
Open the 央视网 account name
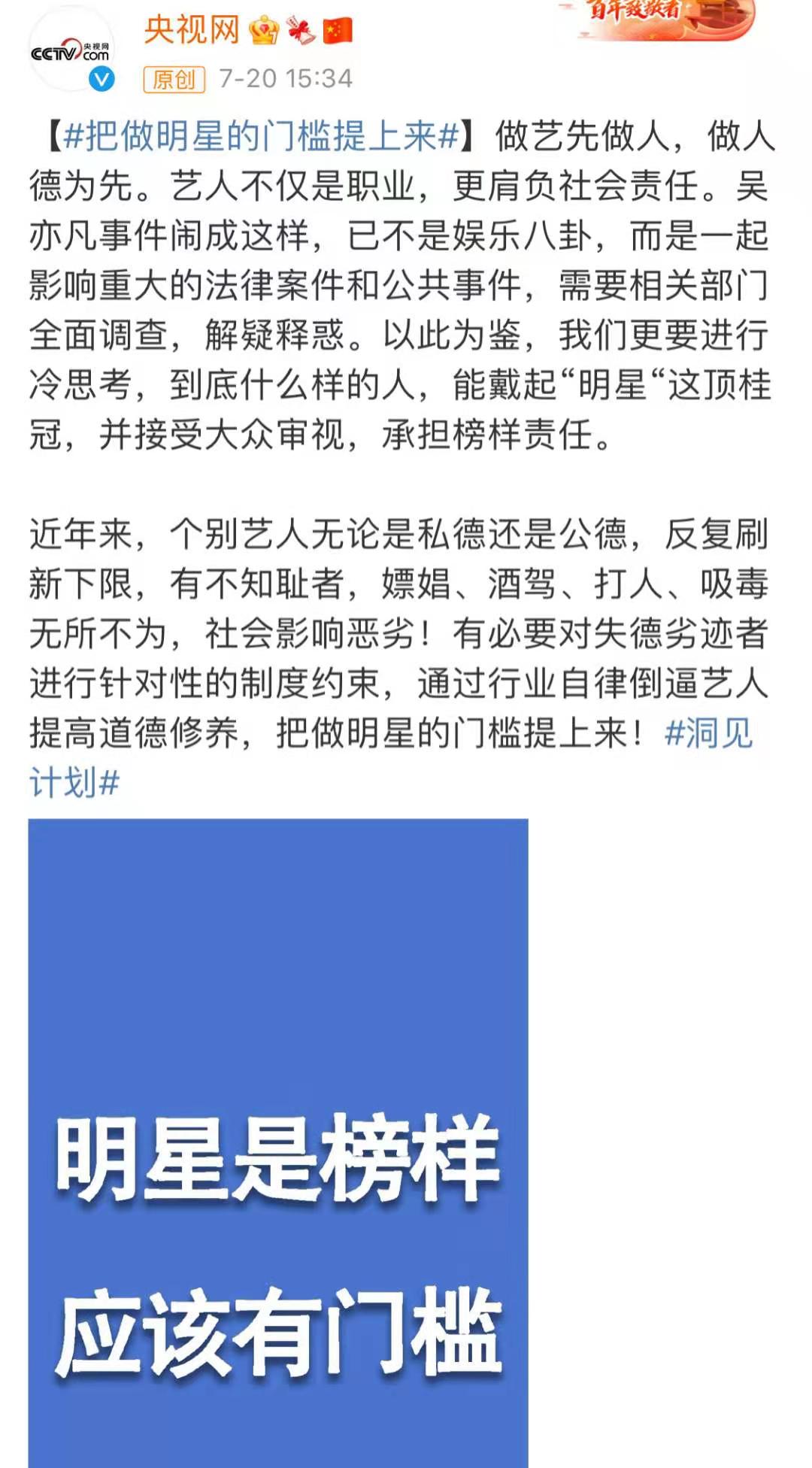191,30
